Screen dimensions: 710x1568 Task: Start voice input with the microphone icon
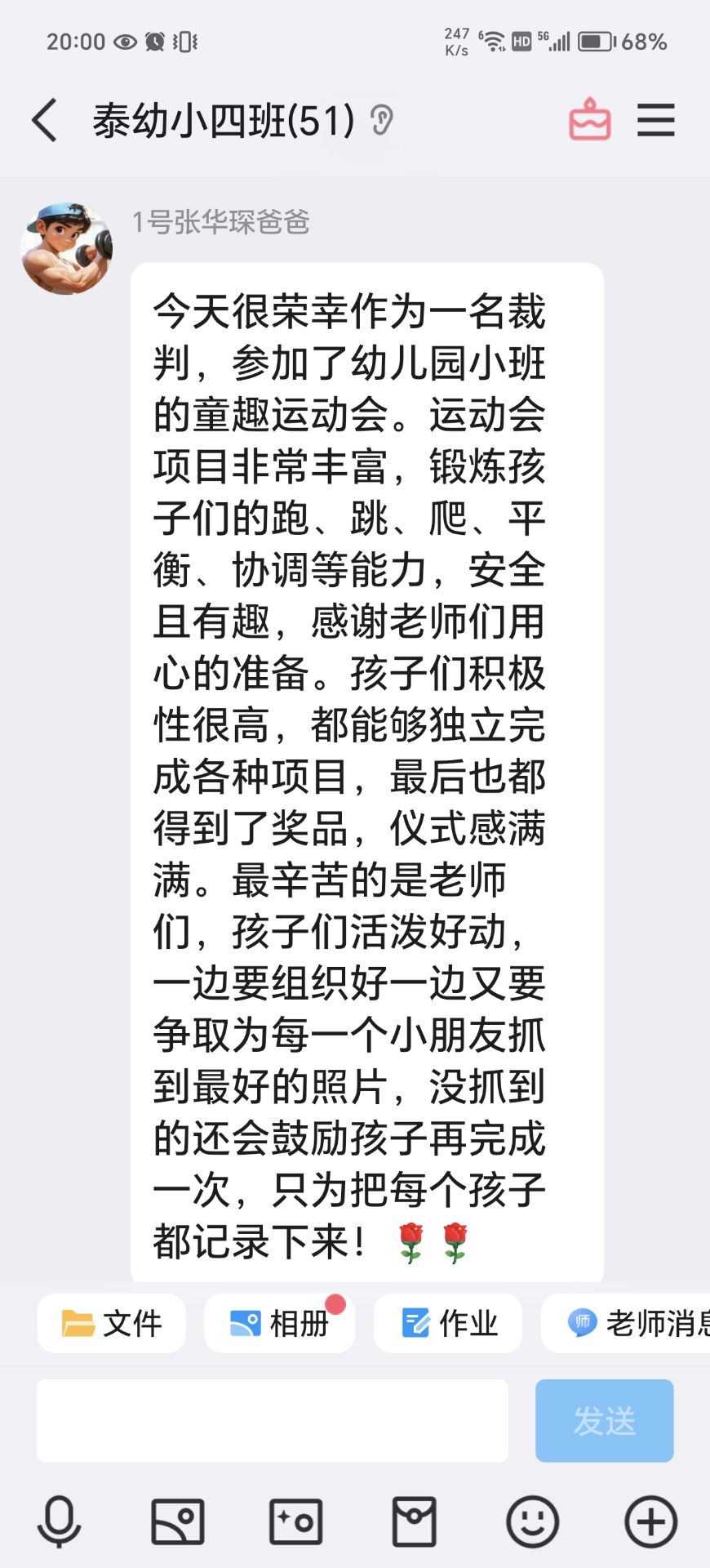59,1521
